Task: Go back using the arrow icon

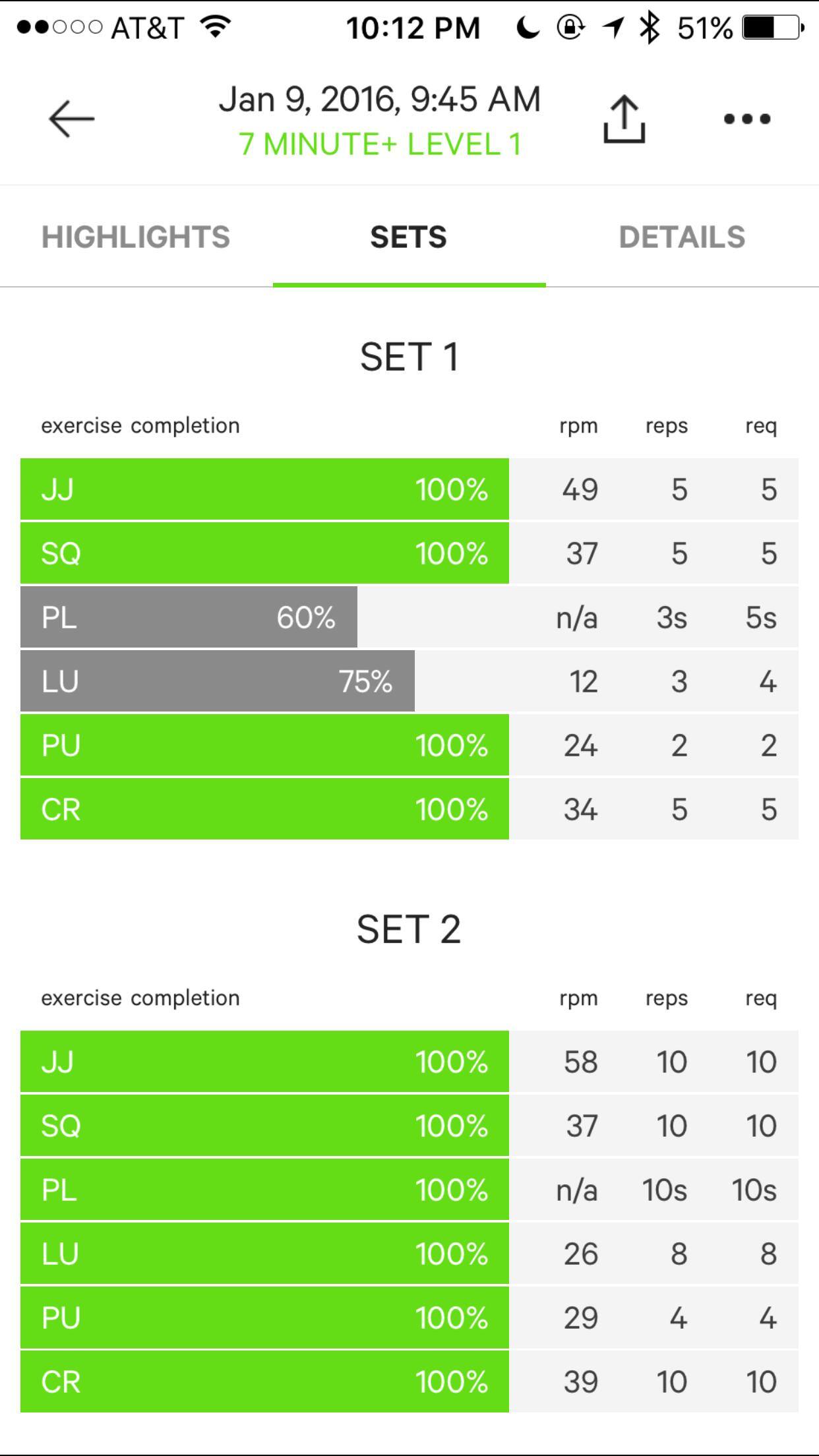Action: (x=72, y=119)
